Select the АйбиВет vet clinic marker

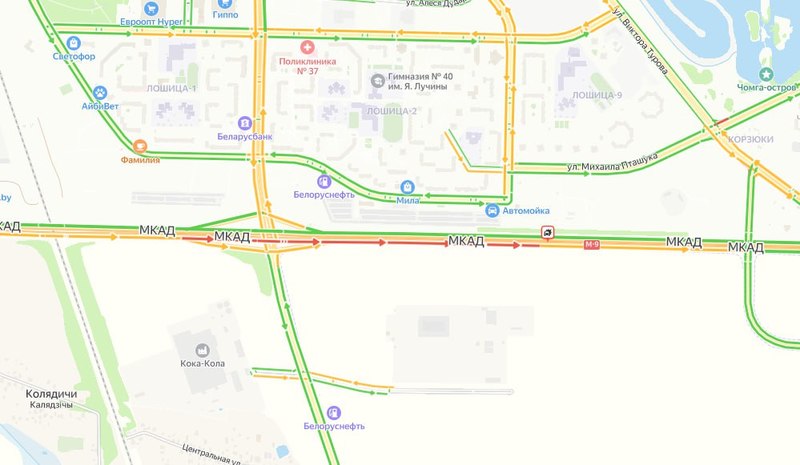coord(100,91)
